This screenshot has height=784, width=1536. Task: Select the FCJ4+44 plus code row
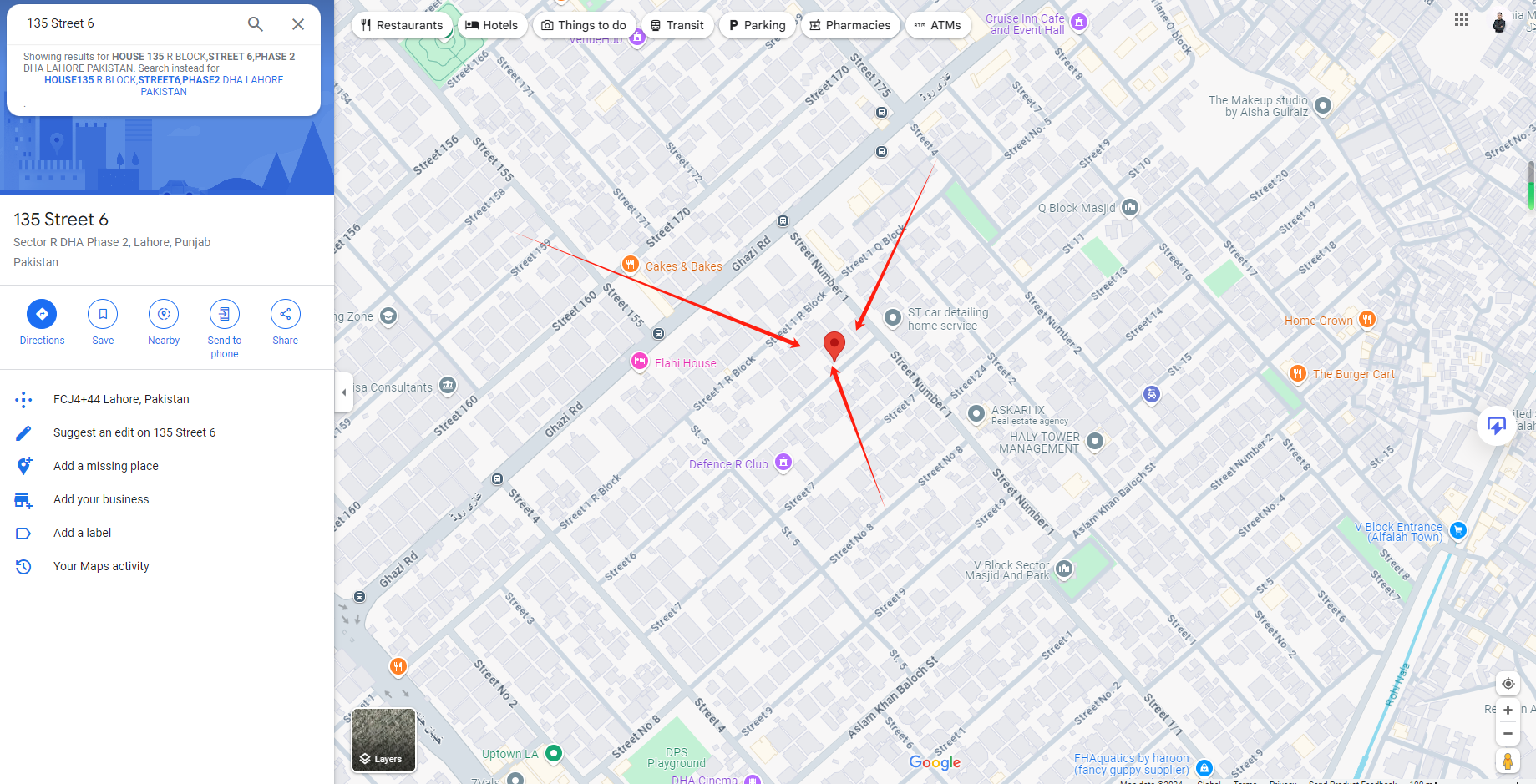point(121,399)
